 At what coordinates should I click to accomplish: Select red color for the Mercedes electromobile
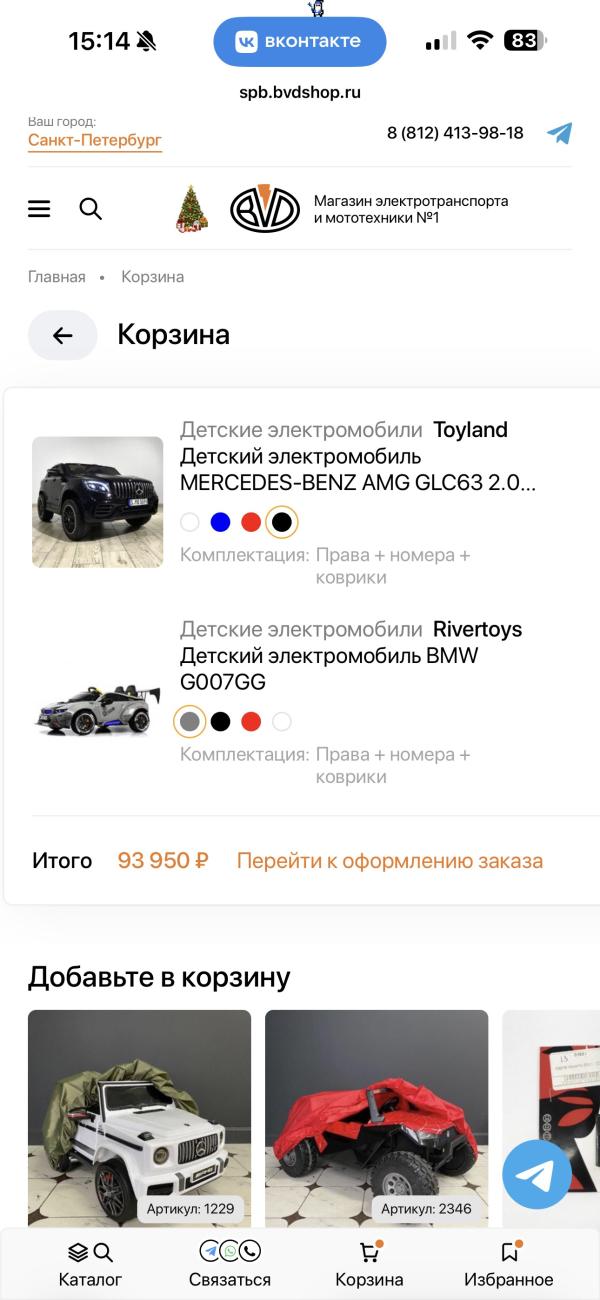(251, 522)
